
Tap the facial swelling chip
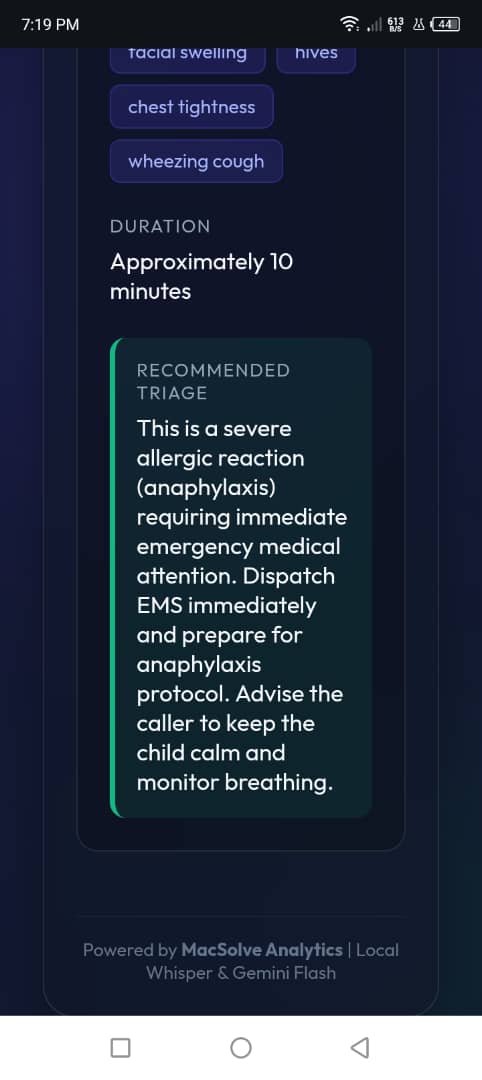[x=187, y=59]
